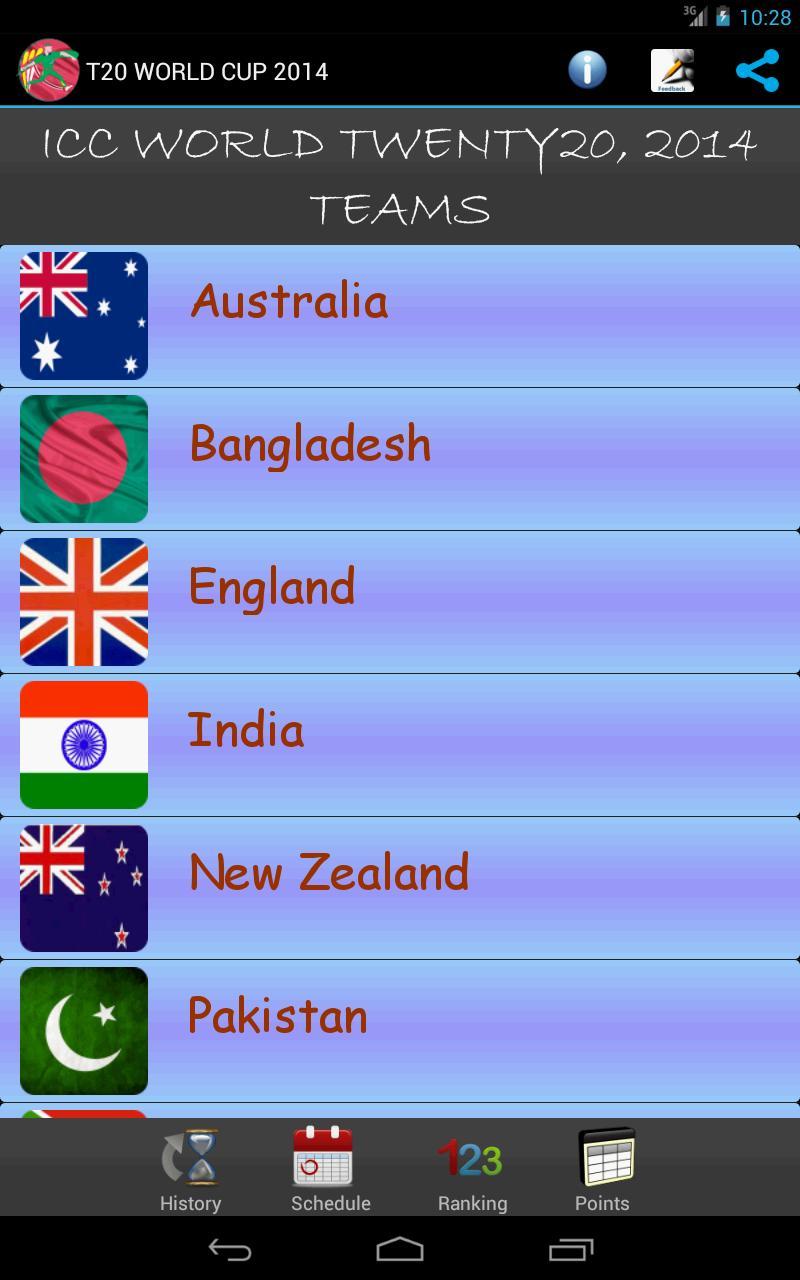Switch to the Schedule tab
This screenshot has height=1280, width=800.
click(x=331, y=1170)
